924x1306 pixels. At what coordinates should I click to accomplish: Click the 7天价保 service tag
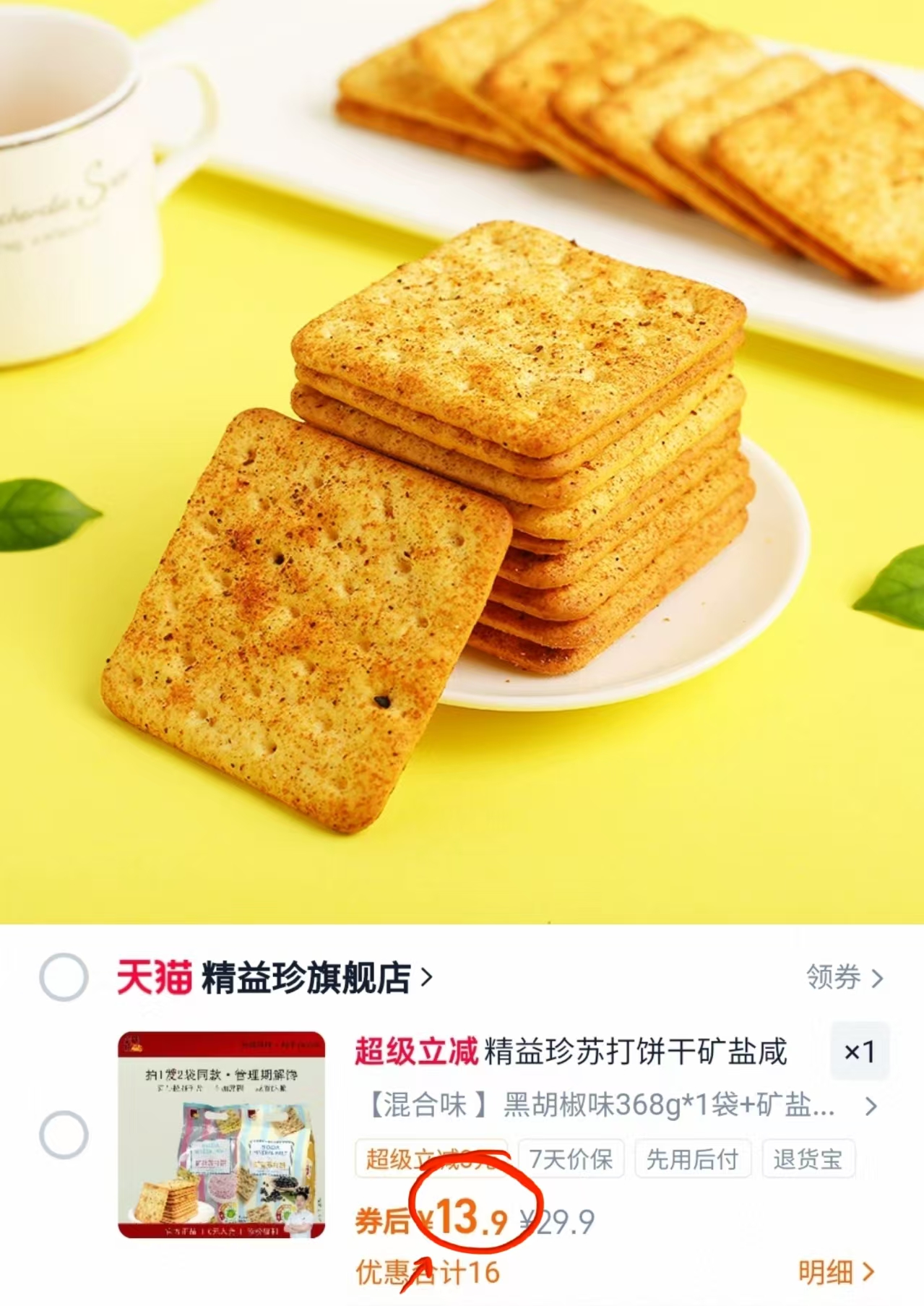click(x=570, y=1157)
